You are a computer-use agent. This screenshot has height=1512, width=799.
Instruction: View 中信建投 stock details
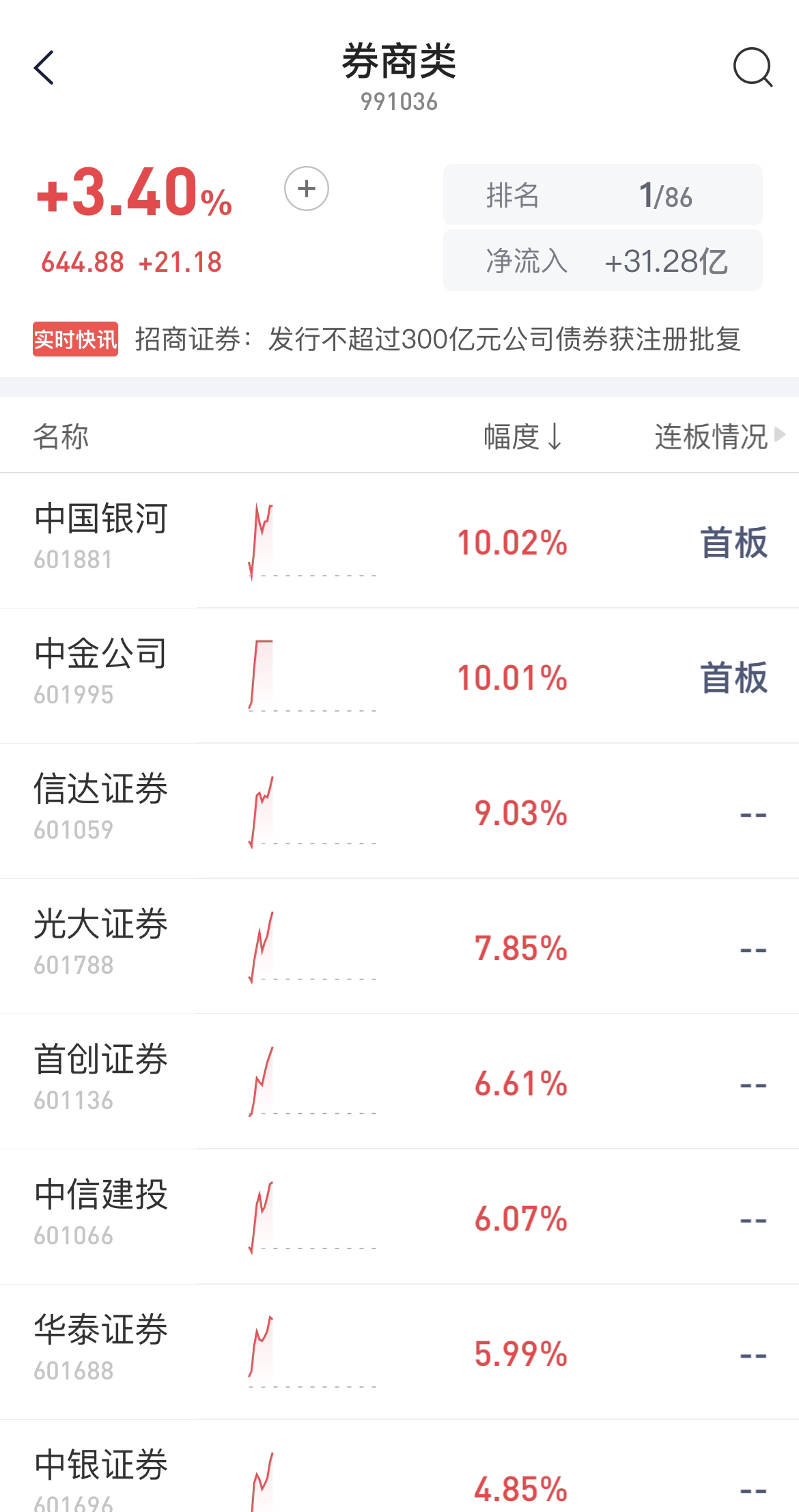click(399, 1216)
